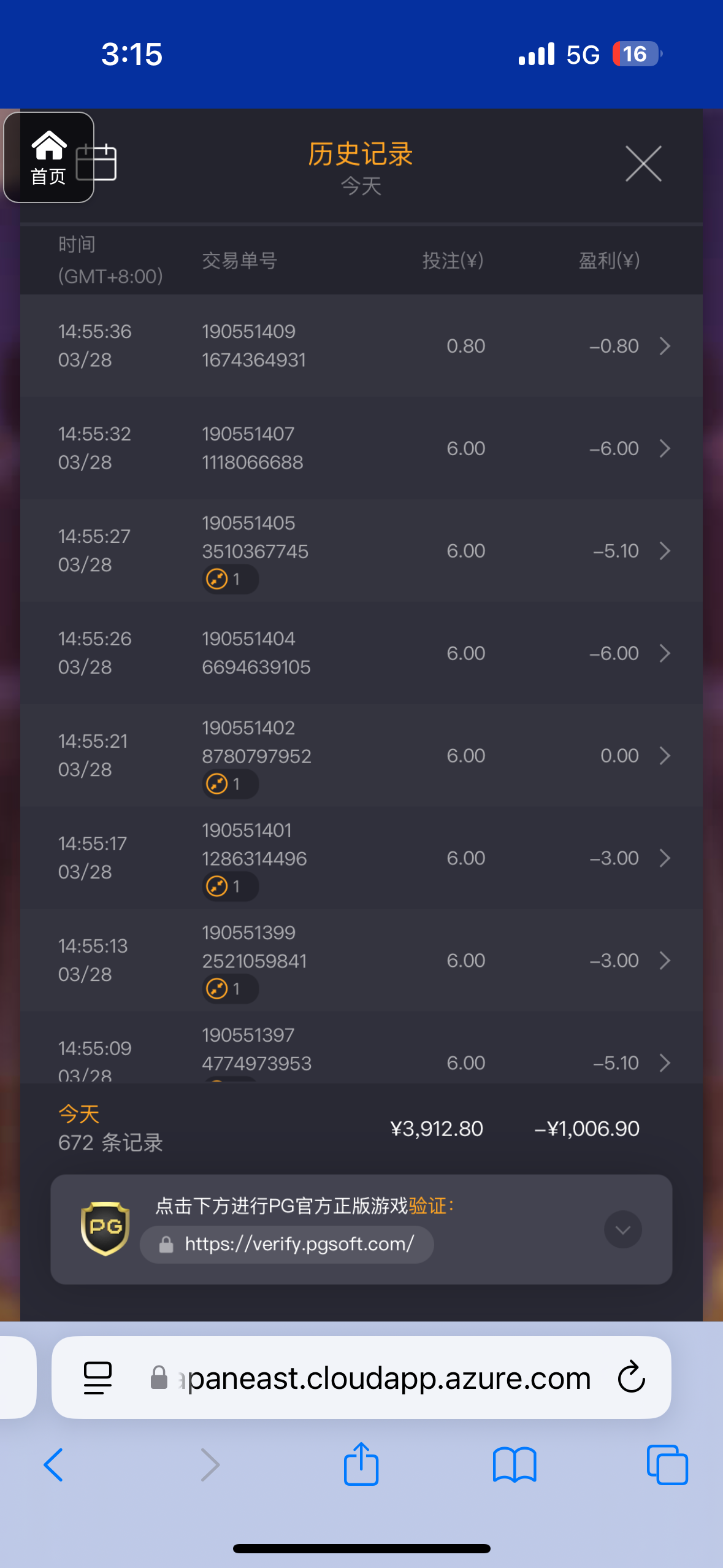Open record from 14:55:32 details
This screenshot has height=1568, width=723.
pos(361,448)
